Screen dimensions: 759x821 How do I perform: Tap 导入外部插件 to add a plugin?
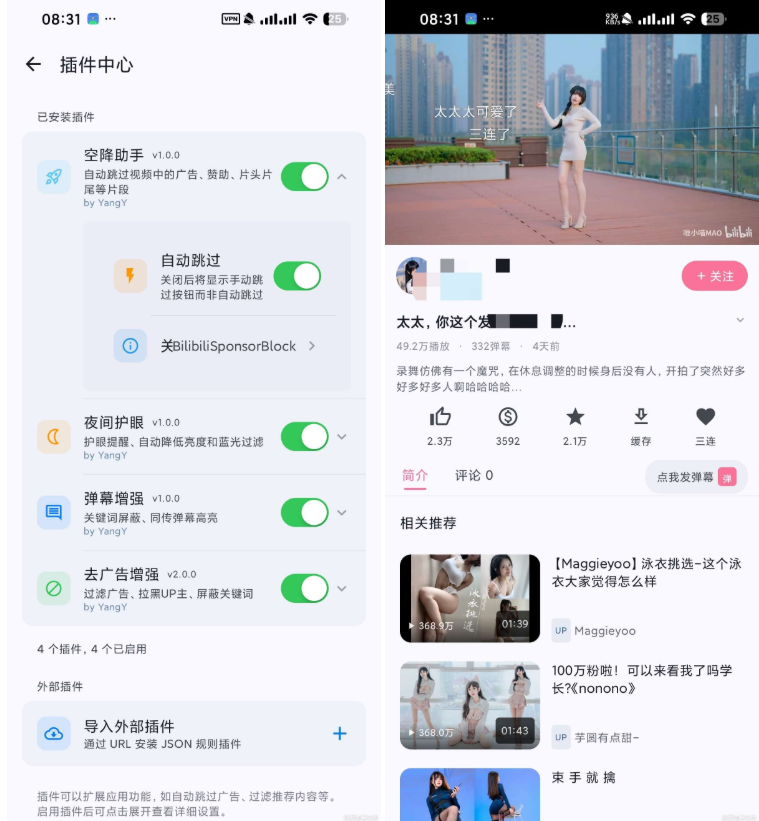point(194,733)
